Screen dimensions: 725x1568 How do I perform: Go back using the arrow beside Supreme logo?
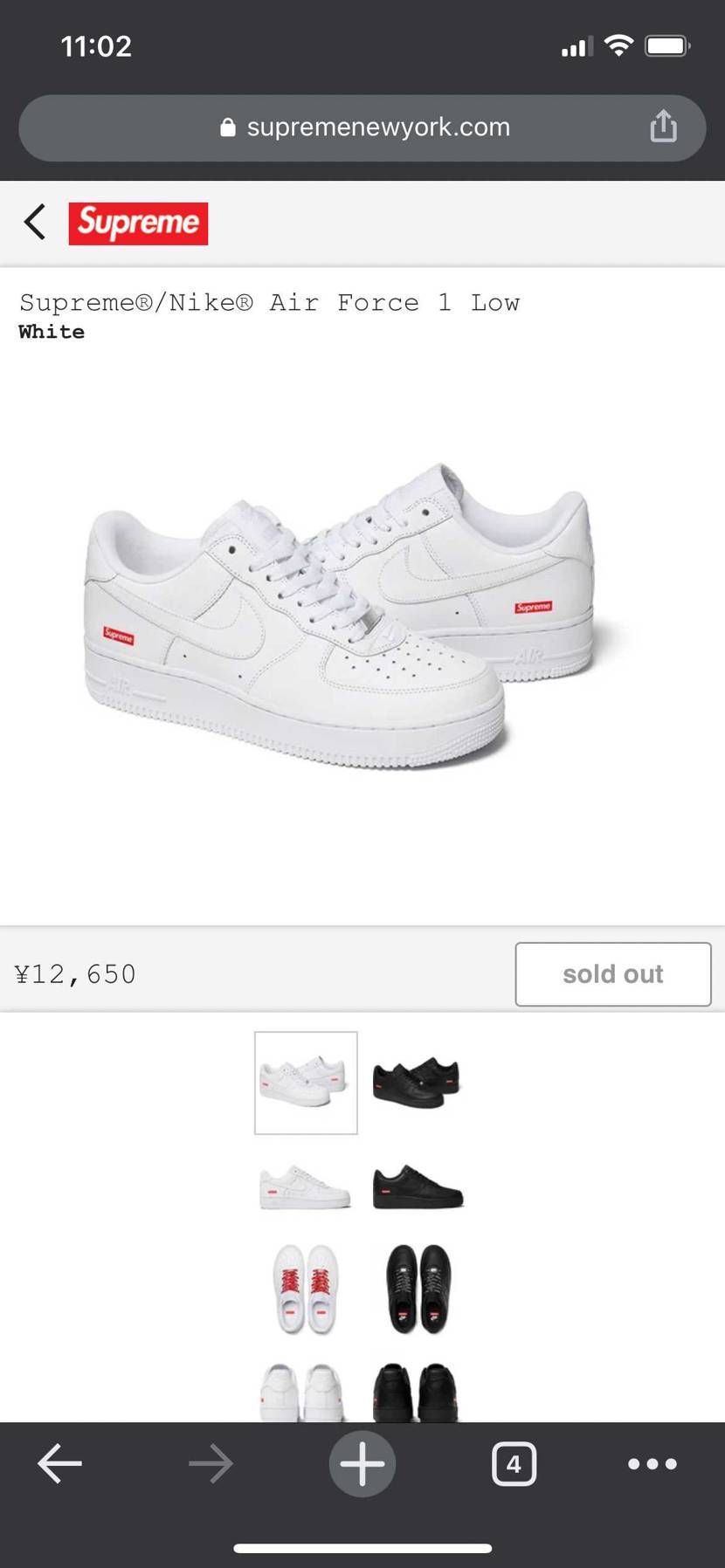tap(35, 223)
